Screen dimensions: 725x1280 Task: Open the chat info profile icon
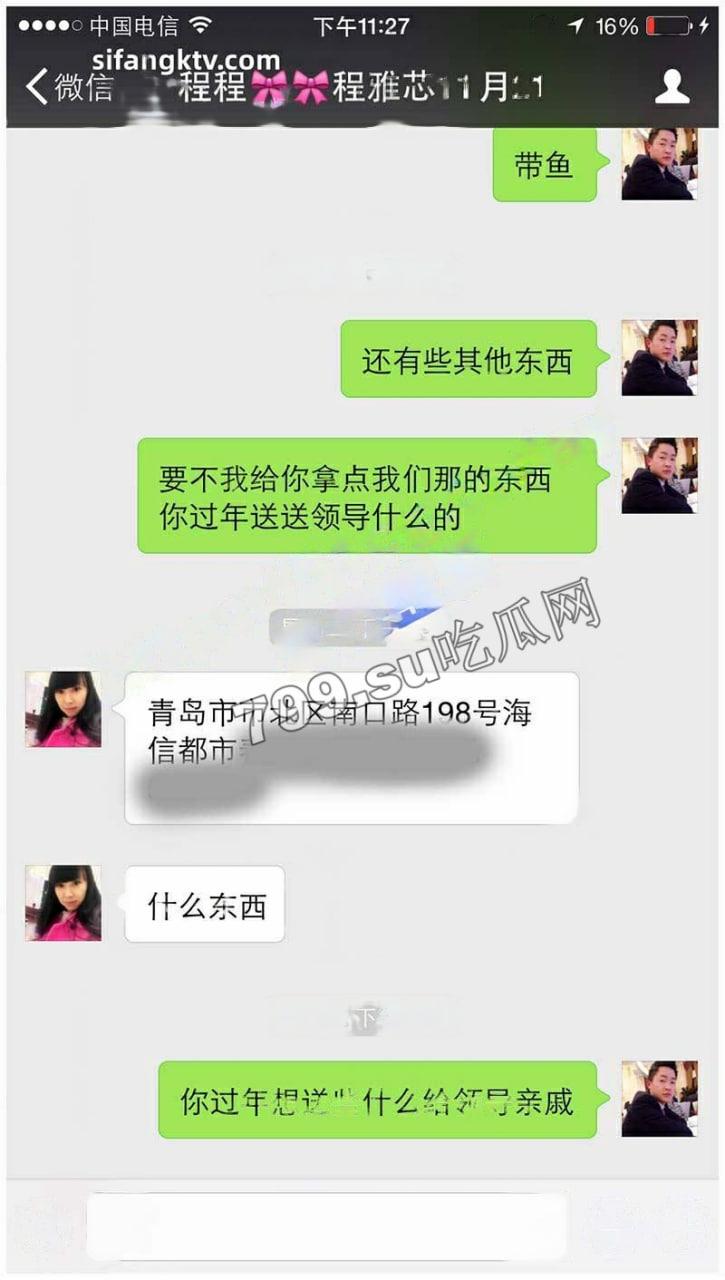coord(672,87)
